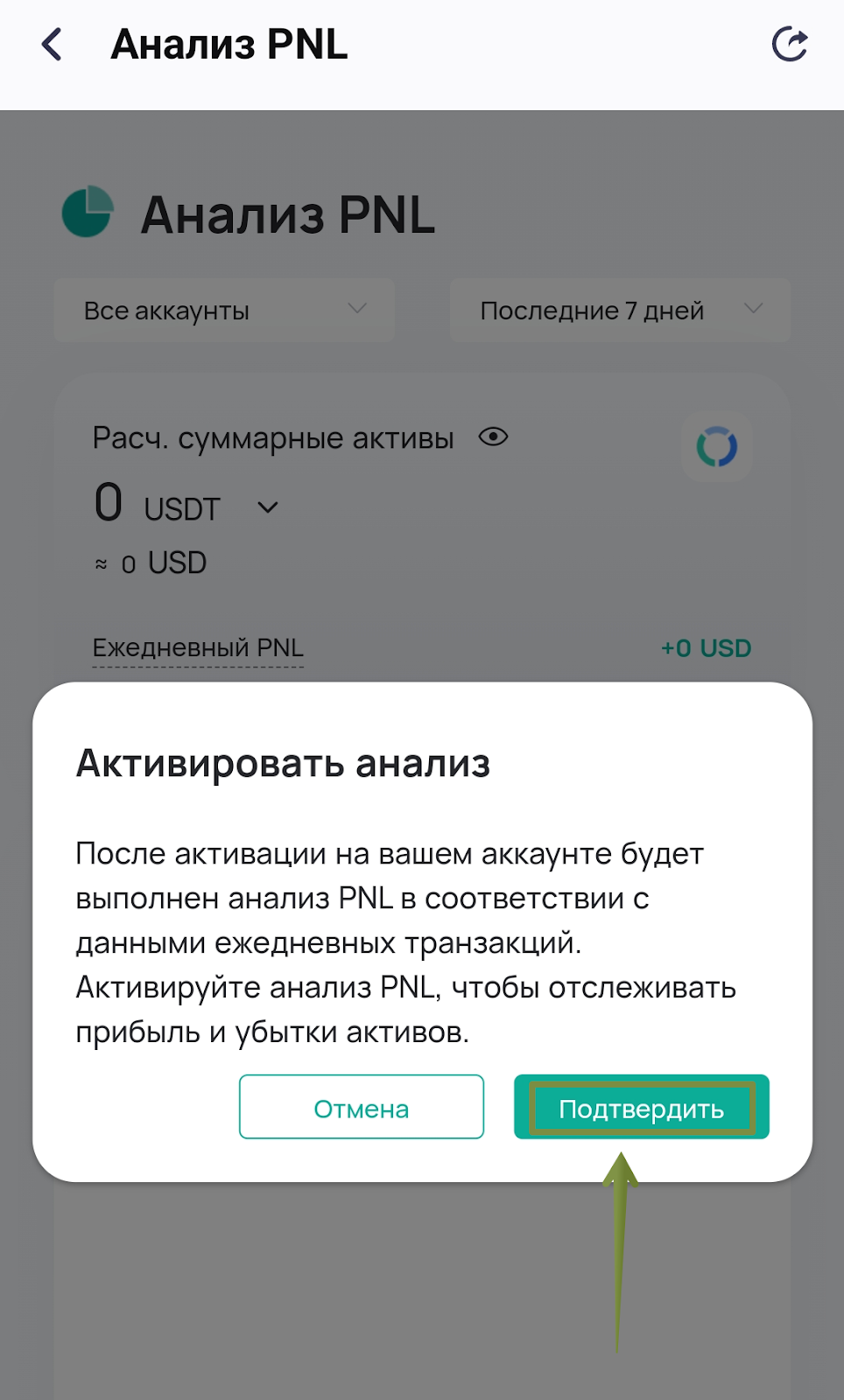Hide total assets with eye icon

coord(493,437)
